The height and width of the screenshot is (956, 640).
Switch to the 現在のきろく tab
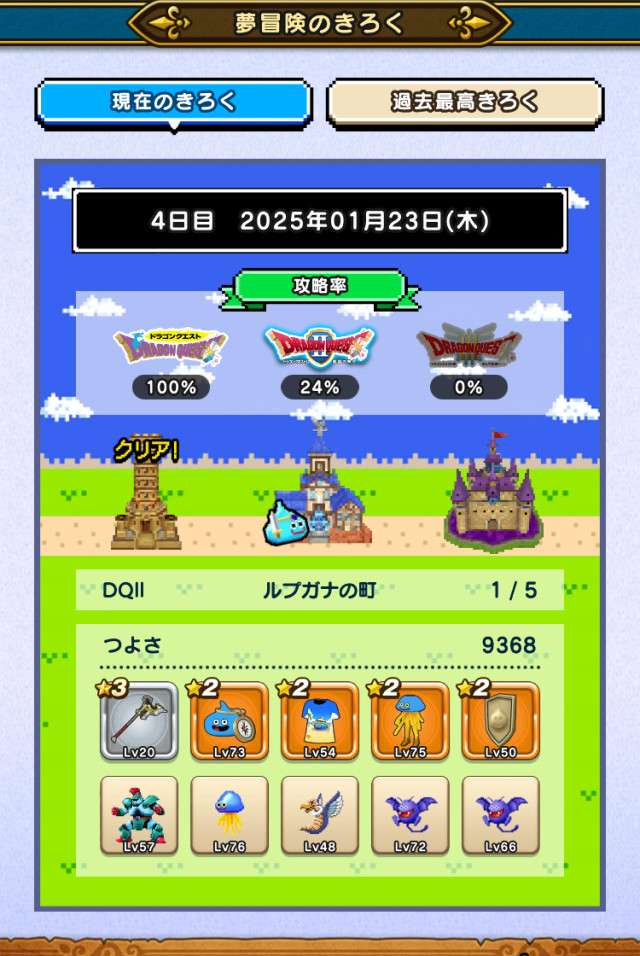click(x=174, y=102)
